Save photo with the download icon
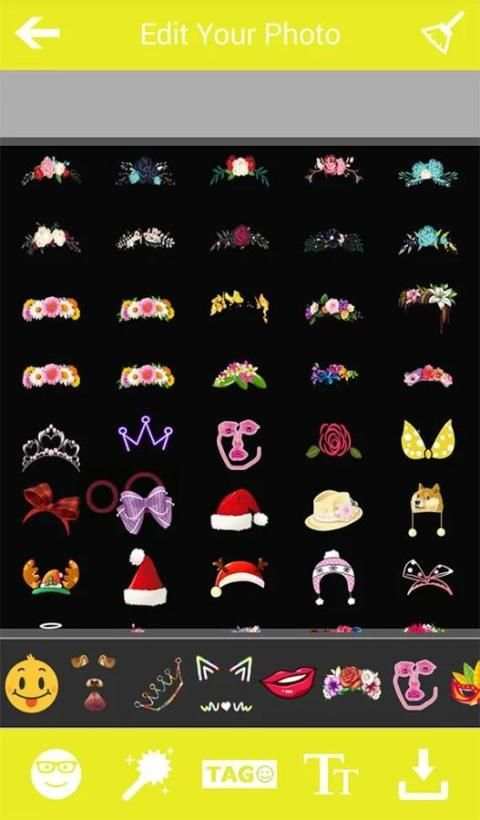This screenshot has height=820, width=480. point(423,774)
